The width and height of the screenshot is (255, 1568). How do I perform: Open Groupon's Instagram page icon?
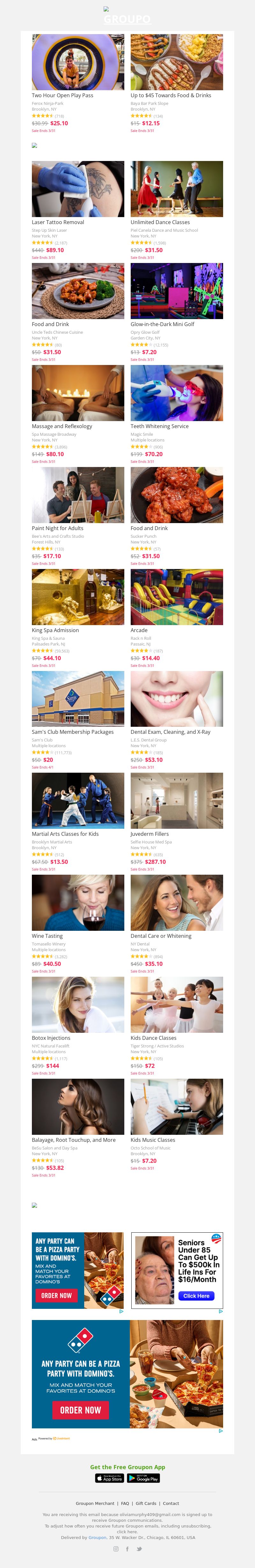(x=116, y=1549)
